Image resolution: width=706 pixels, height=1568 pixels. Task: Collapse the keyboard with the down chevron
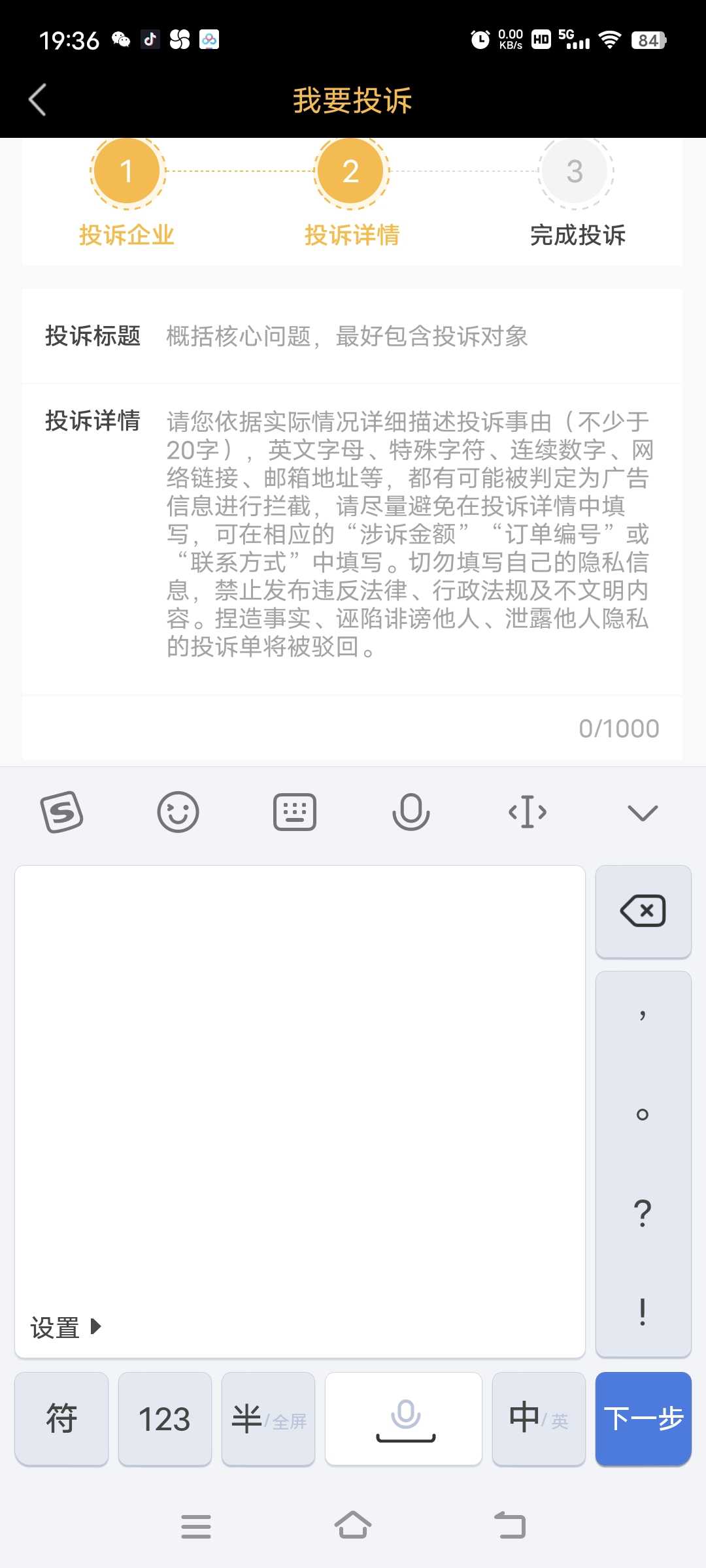[643, 812]
